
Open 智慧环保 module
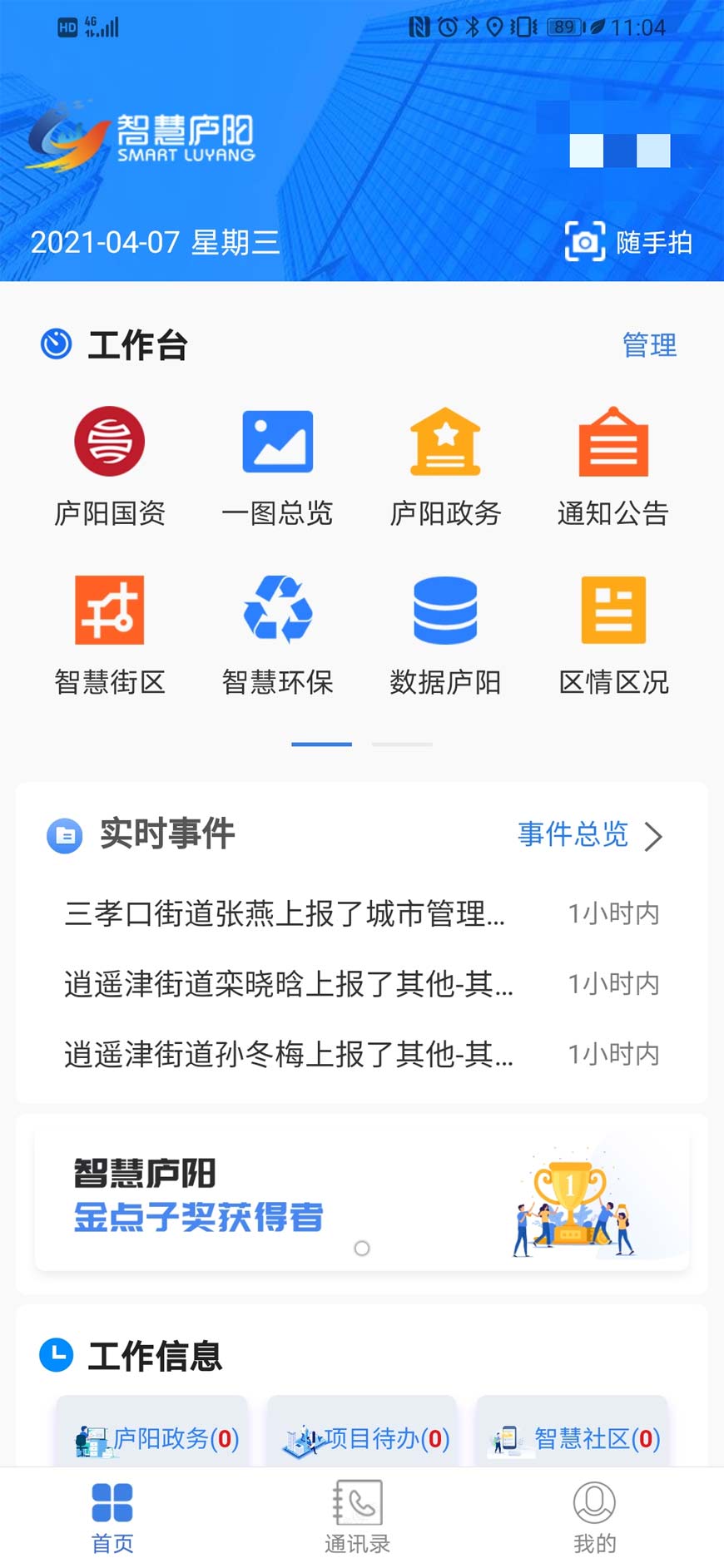(277, 636)
